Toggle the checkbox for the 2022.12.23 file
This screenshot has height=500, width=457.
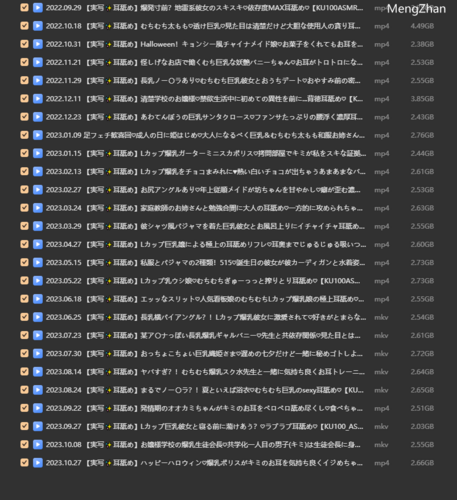tap(24, 117)
